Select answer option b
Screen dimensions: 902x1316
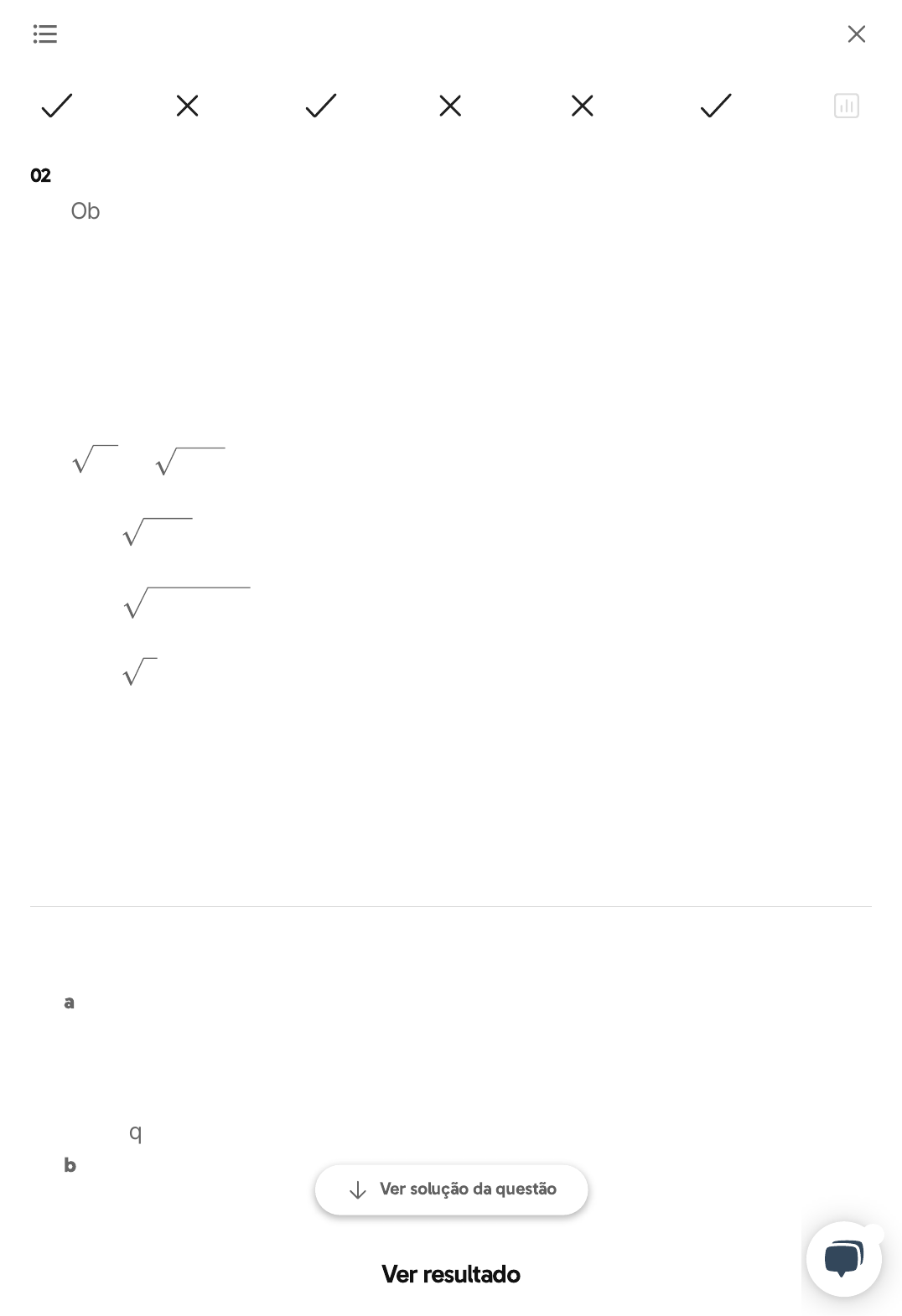[70, 1165]
